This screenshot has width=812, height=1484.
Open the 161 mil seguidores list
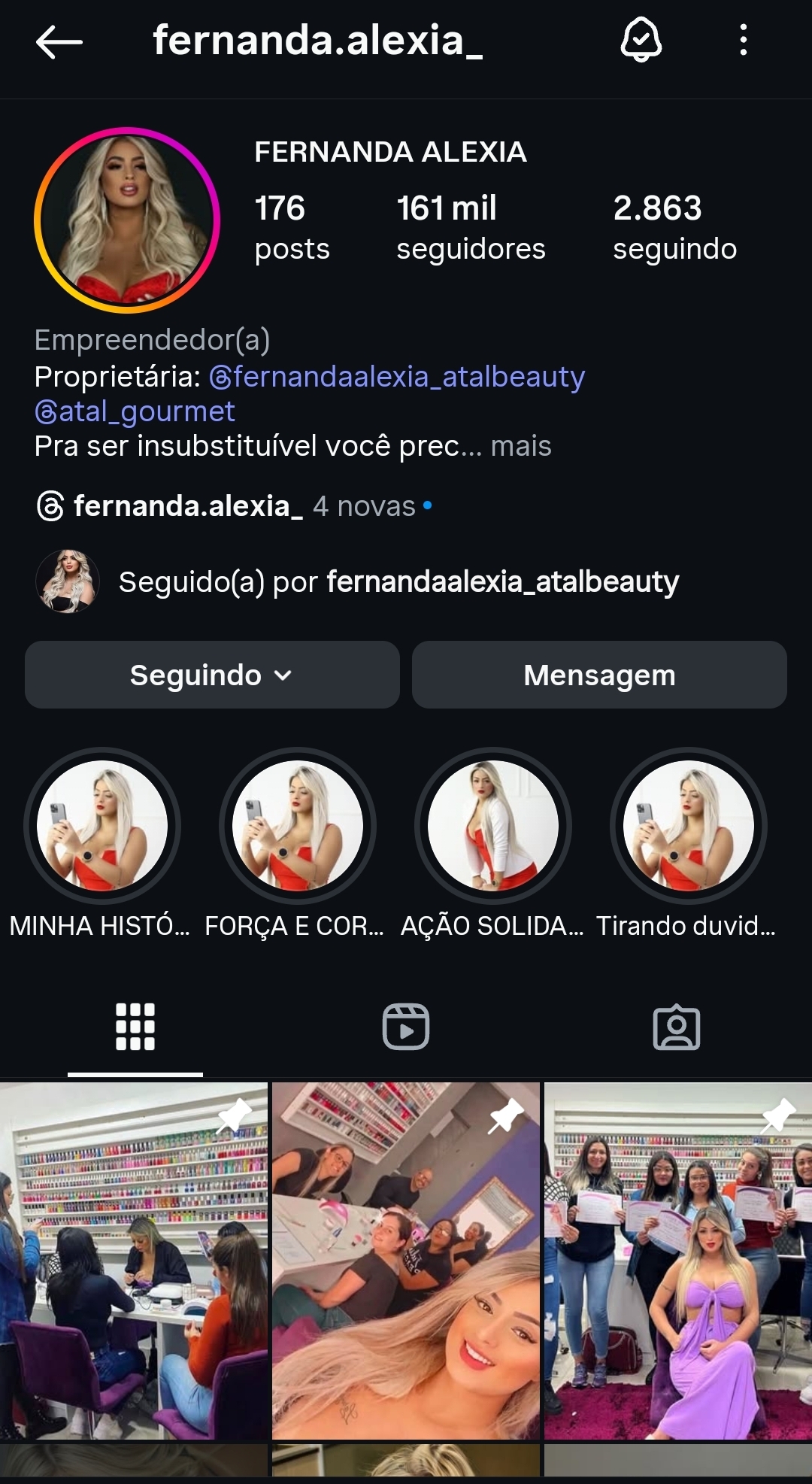pyautogui.click(x=471, y=227)
